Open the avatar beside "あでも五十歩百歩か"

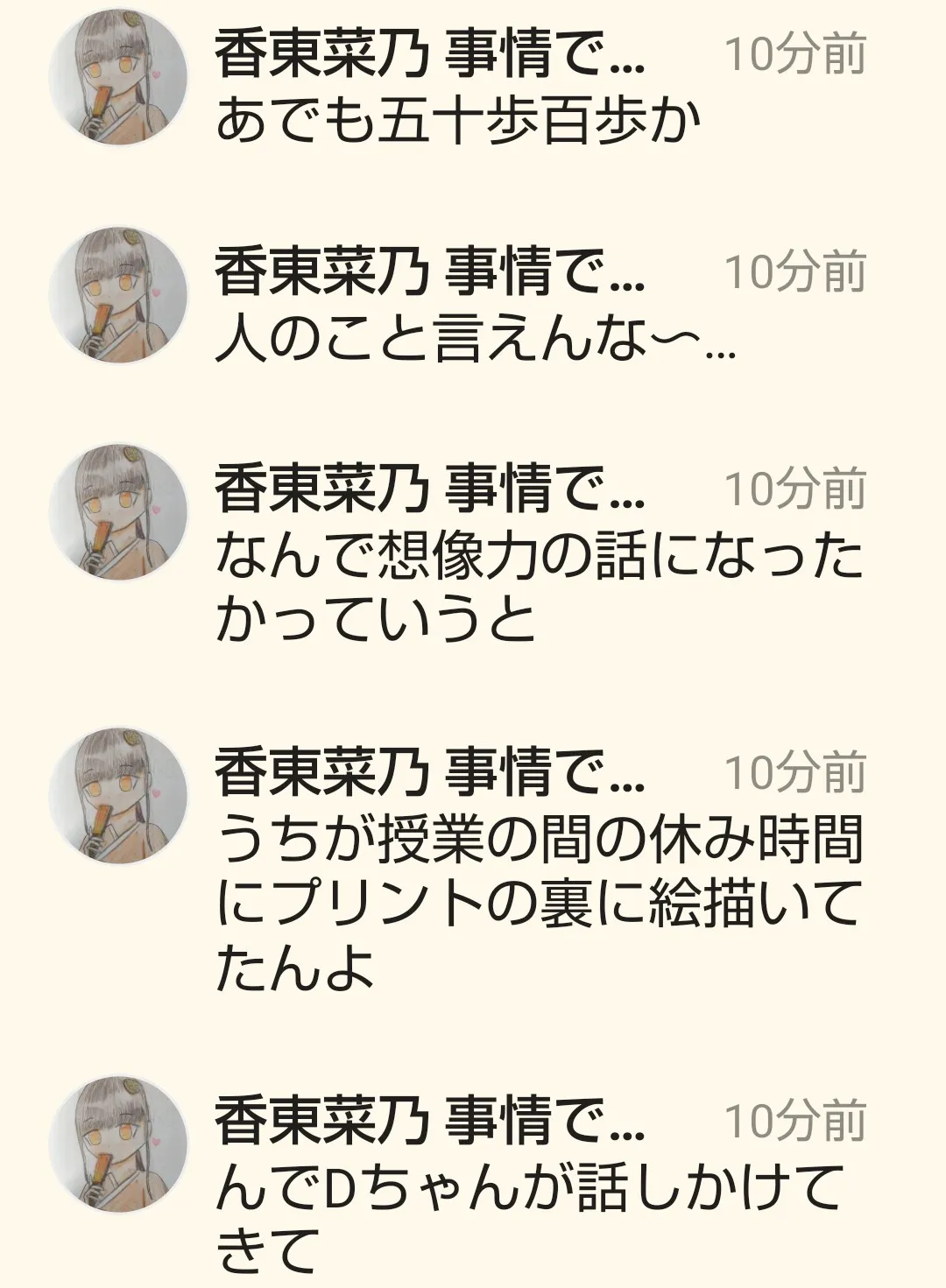pyautogui.click(x=118, y=77)
